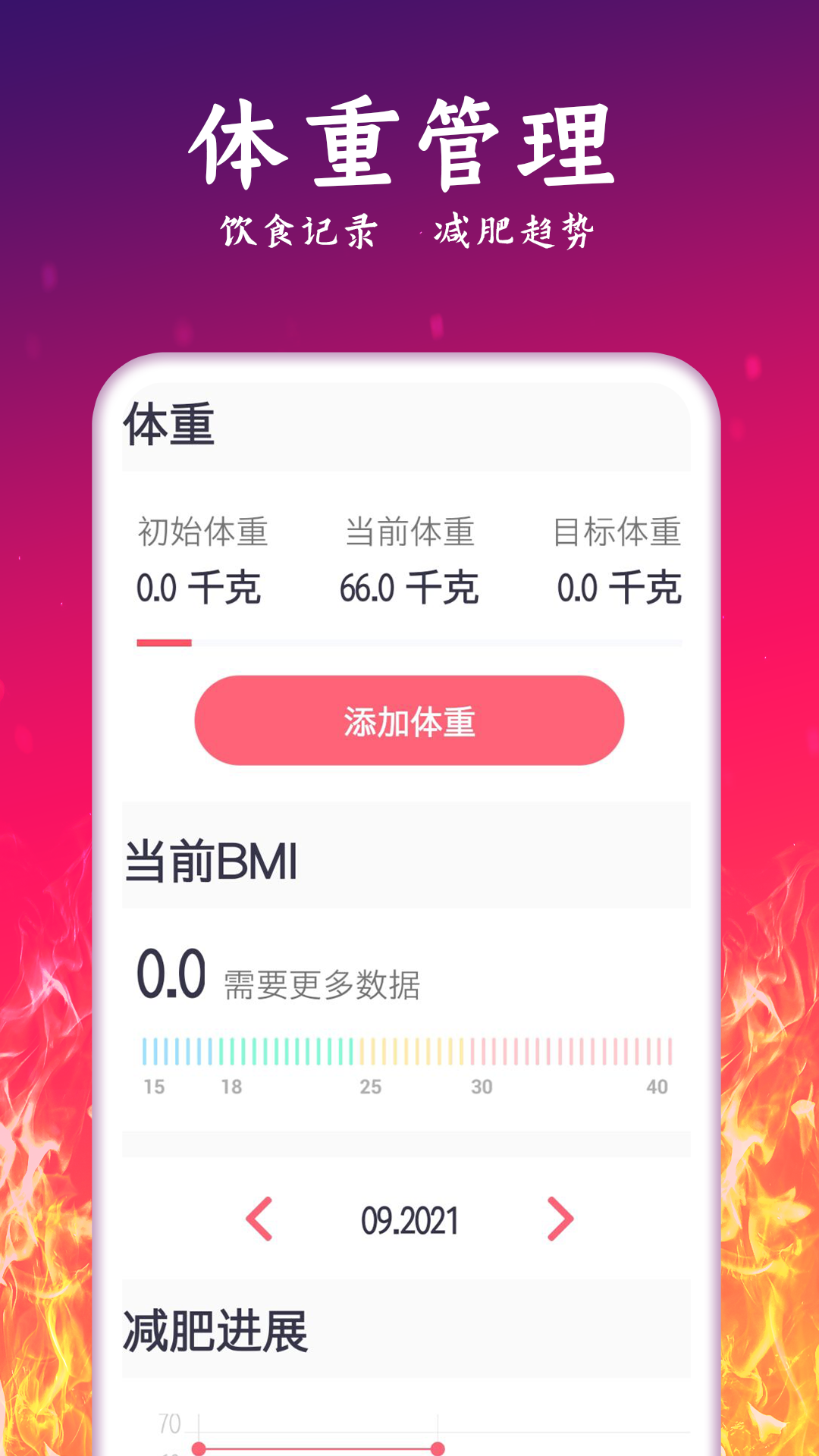Switch to the 减肥趋势 tab

[x=516, y=226]
